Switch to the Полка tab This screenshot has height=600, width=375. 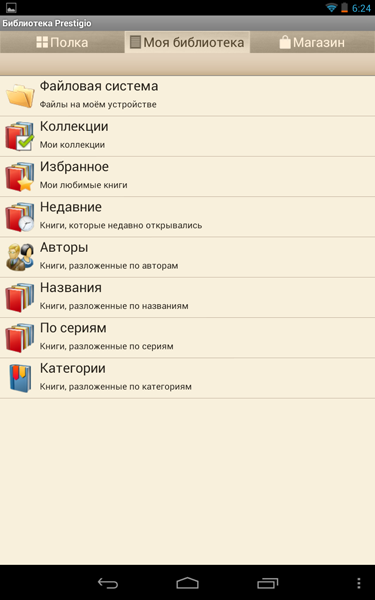click(x=62, y=42)
